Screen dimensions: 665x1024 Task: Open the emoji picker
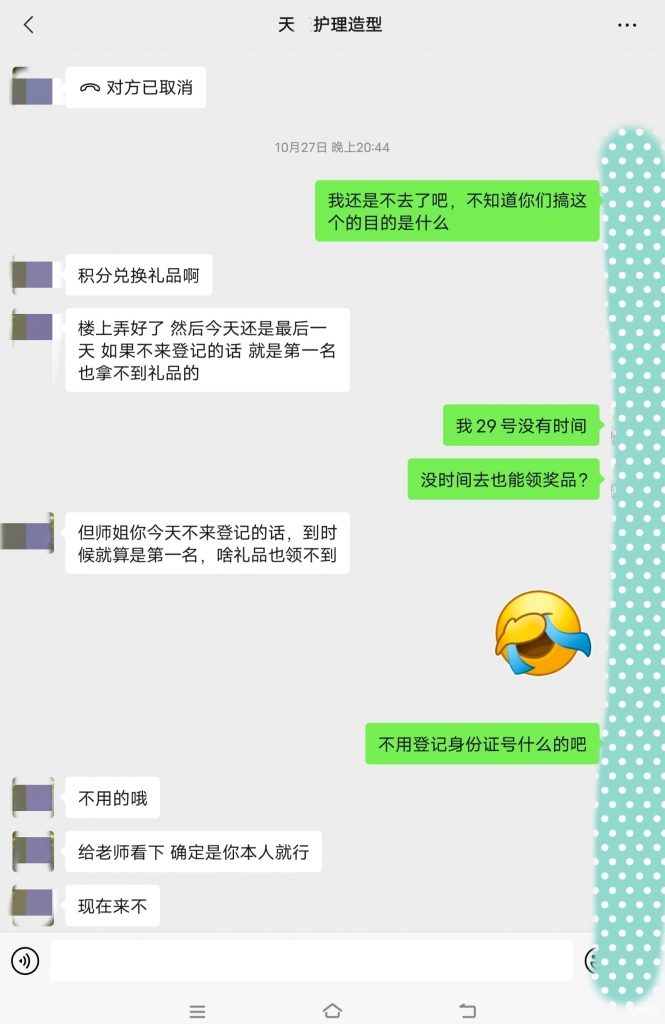pos(592,961)
